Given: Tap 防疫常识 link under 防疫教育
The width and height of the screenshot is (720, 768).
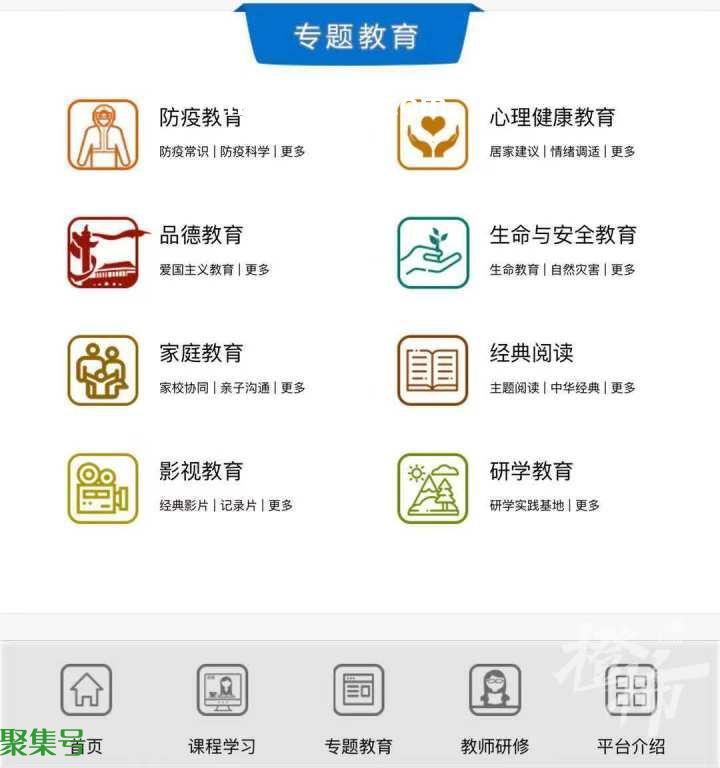Looking at the screenshot, I should point(184,152).
